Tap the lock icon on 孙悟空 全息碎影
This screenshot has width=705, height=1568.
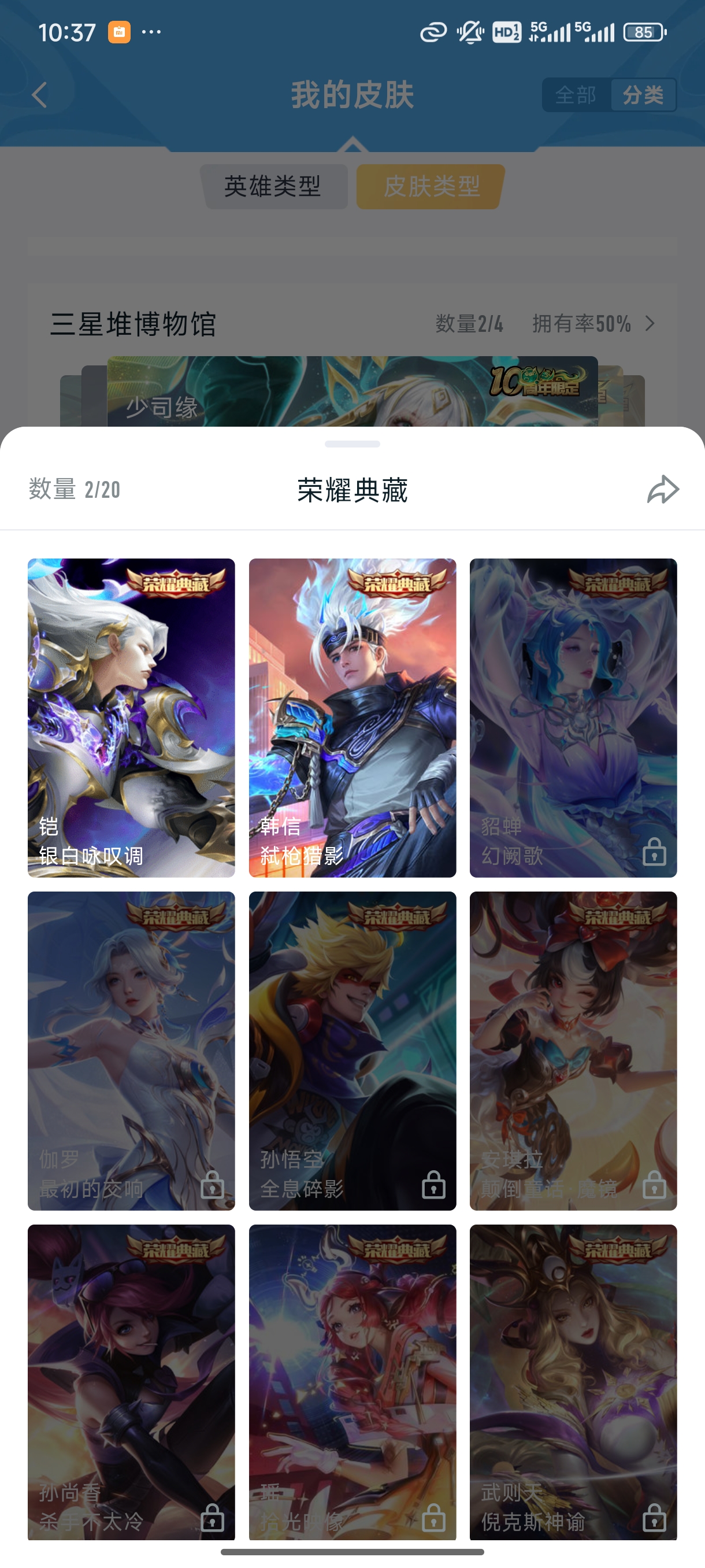[433, 1186]
